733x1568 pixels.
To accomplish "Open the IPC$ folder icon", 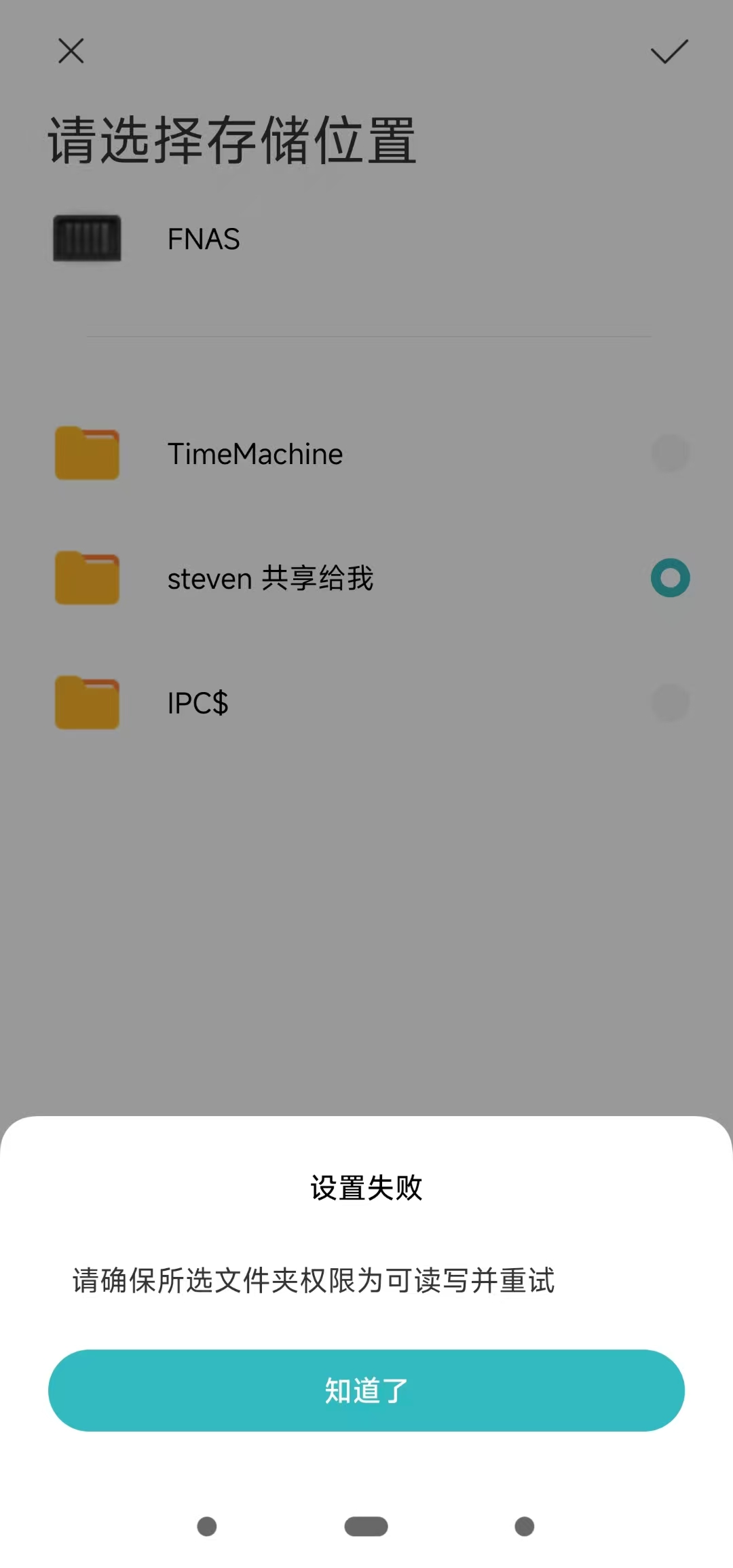I will [87, 702].
